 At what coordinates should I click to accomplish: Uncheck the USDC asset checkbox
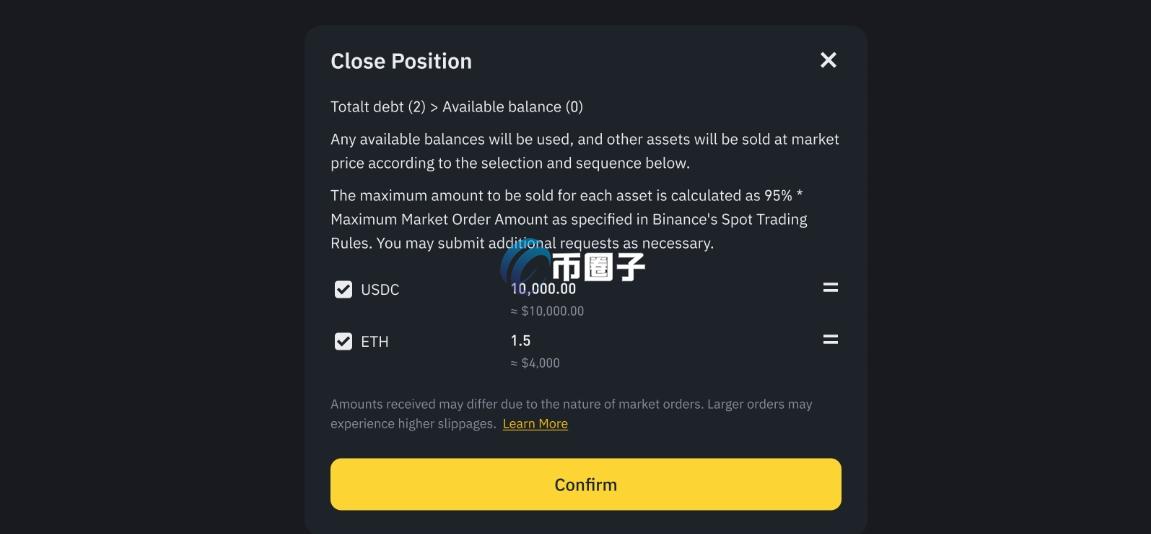coord(343,289)
